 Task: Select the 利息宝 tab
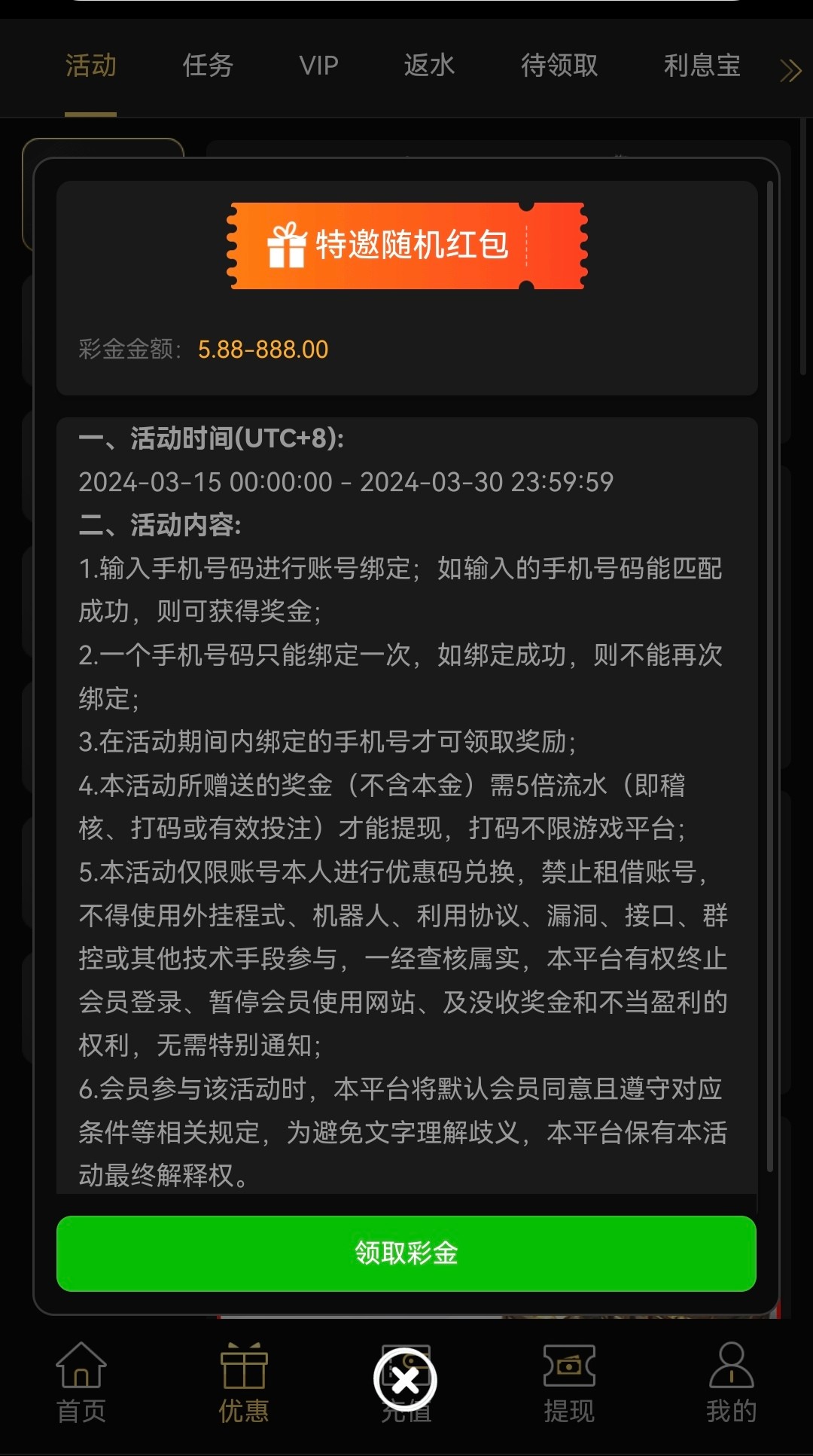point(702,66)
